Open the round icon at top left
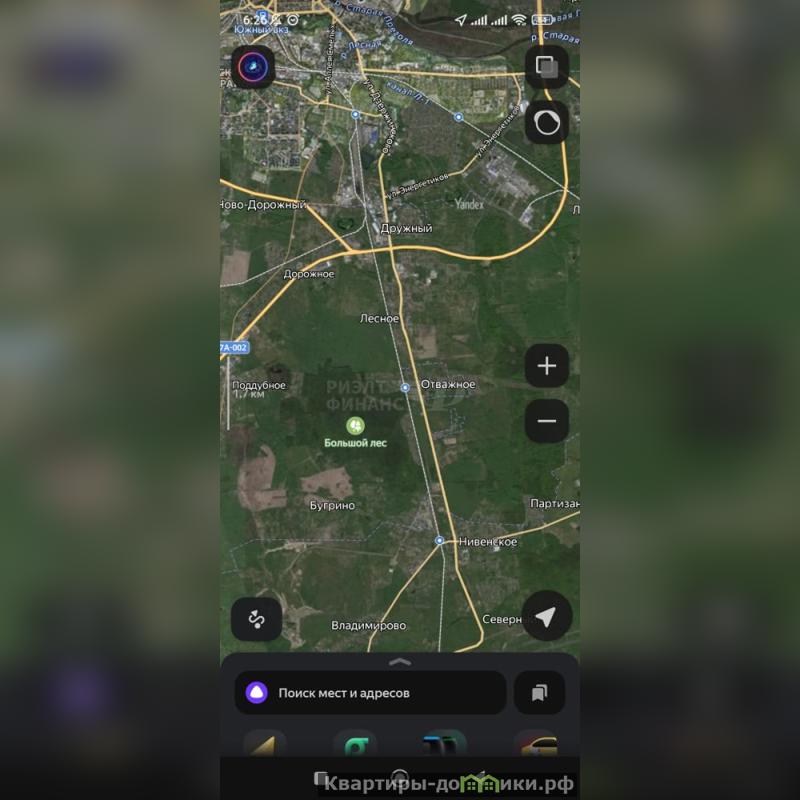 (x=253, y=67)
